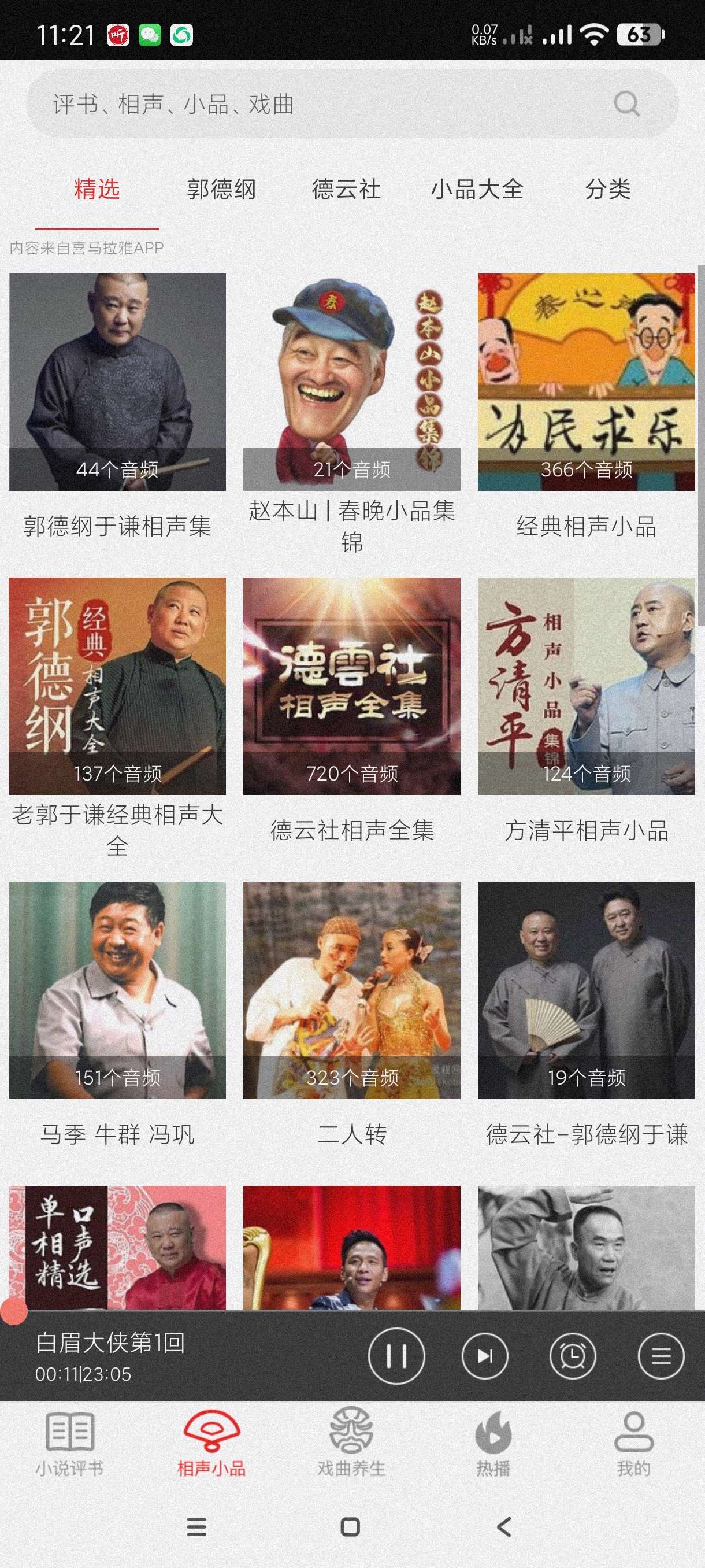Open 赵本山 | 春晚小品集锦 album

tap(351, 382)
